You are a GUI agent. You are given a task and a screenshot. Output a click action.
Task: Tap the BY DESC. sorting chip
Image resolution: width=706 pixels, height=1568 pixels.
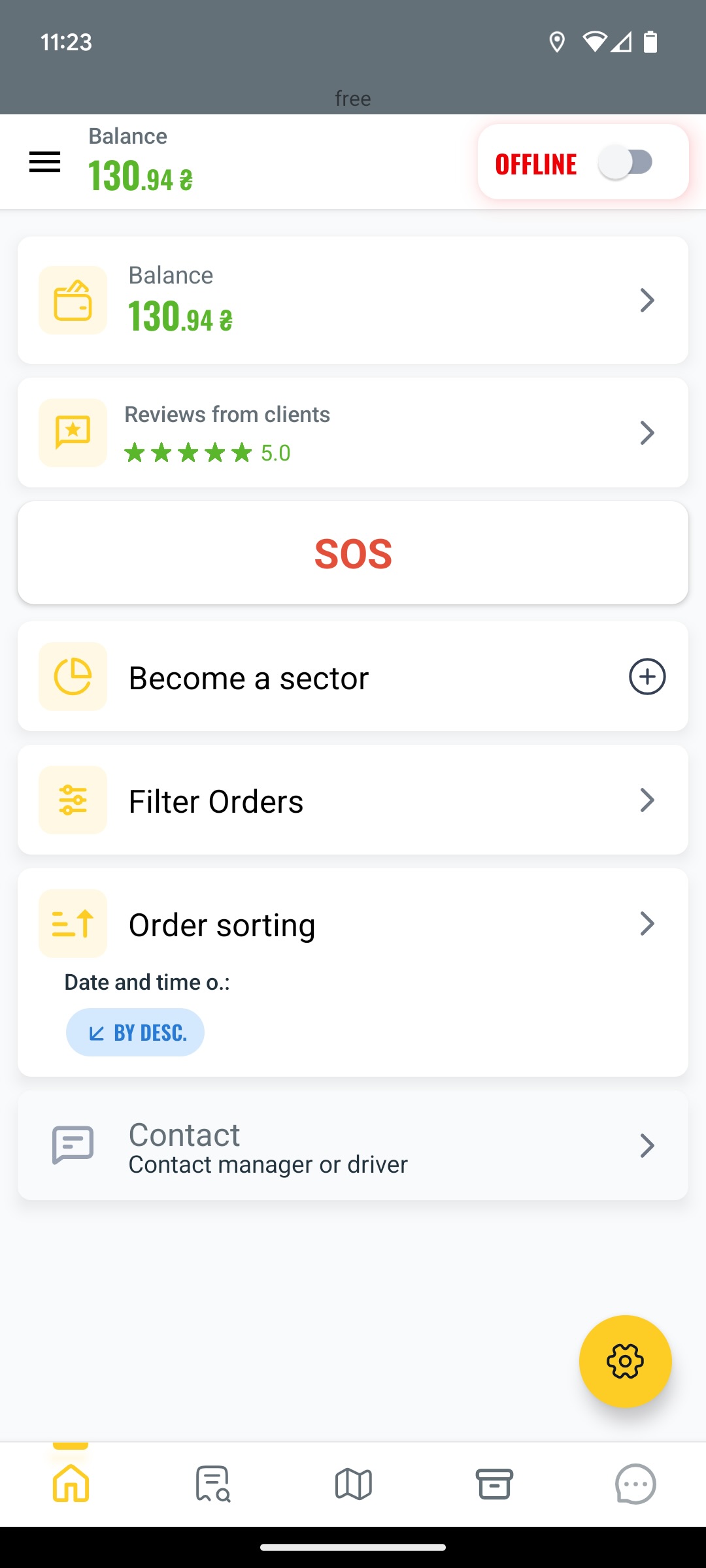pos(135,1032)
